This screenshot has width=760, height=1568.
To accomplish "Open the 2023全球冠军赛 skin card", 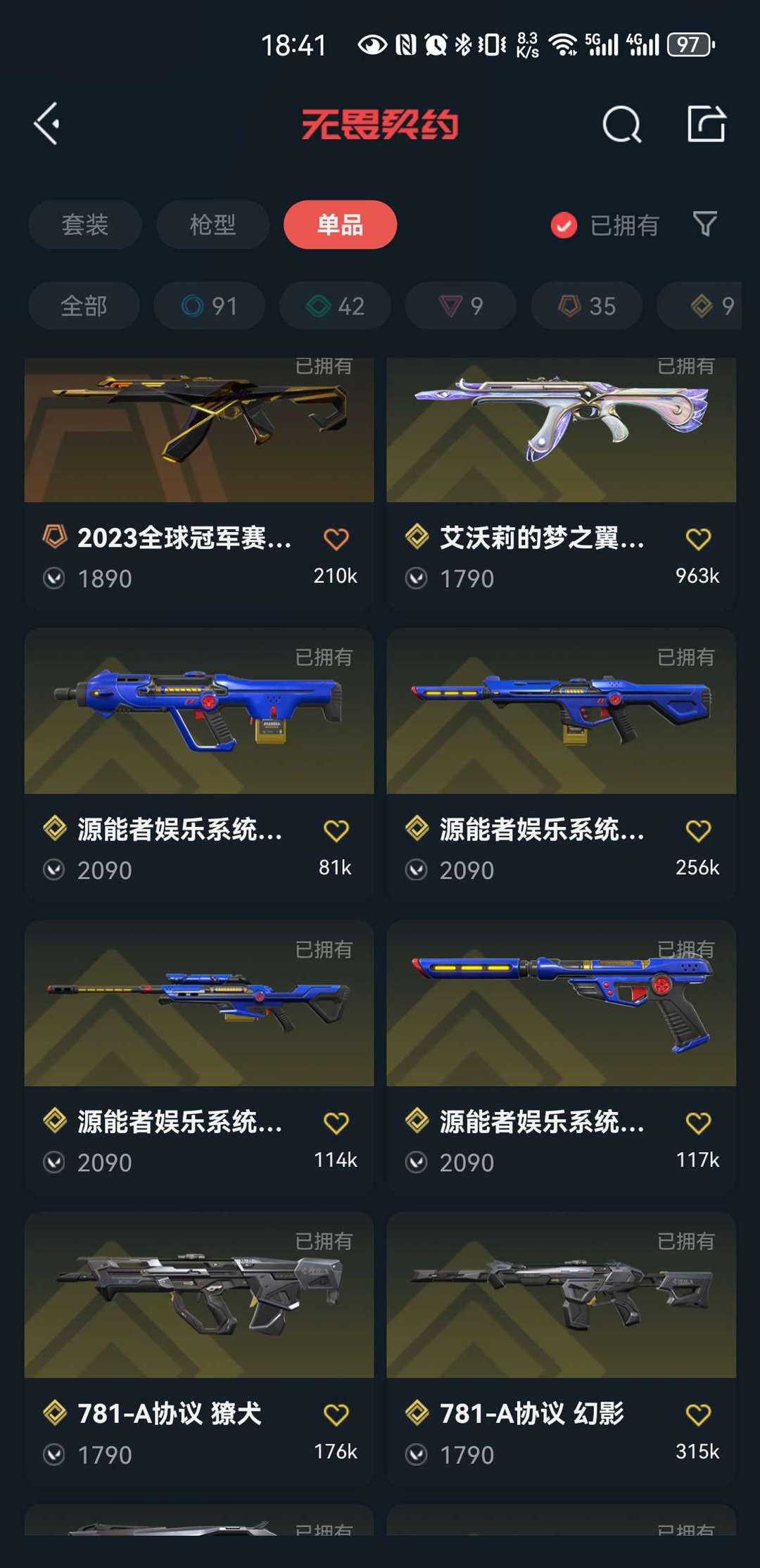I will (199, 483).
